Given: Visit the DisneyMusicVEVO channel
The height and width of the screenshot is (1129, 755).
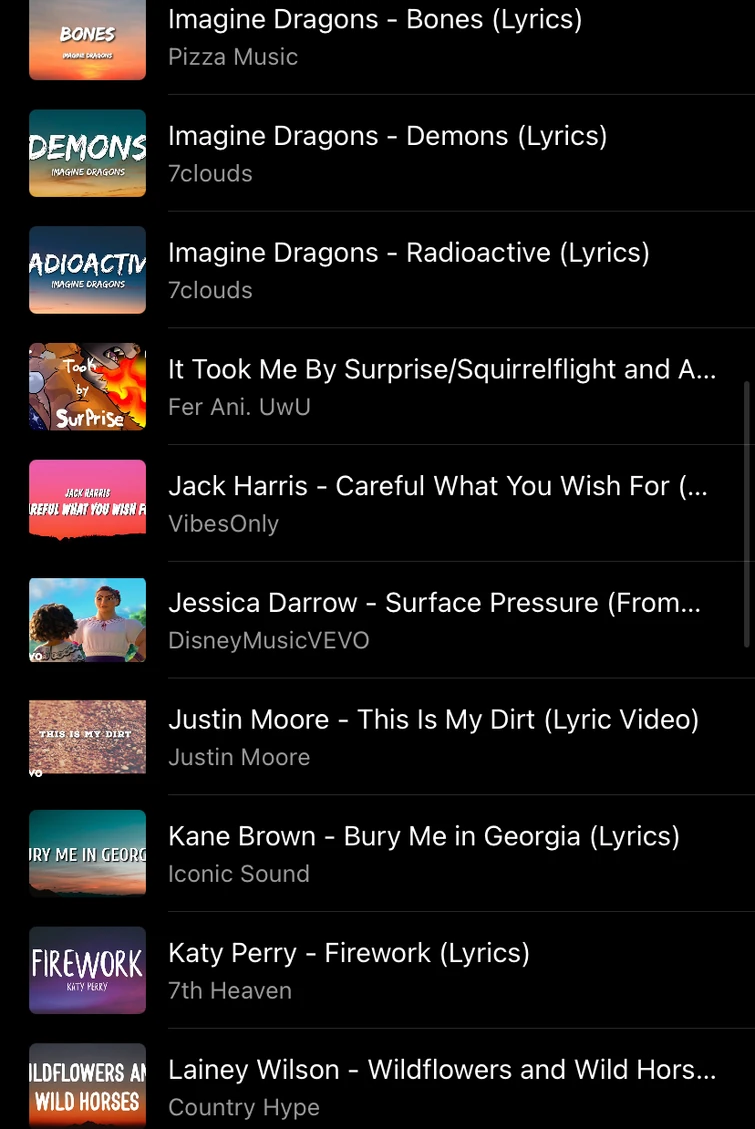Looking at the screenshot, I should (x=268, y=640).
